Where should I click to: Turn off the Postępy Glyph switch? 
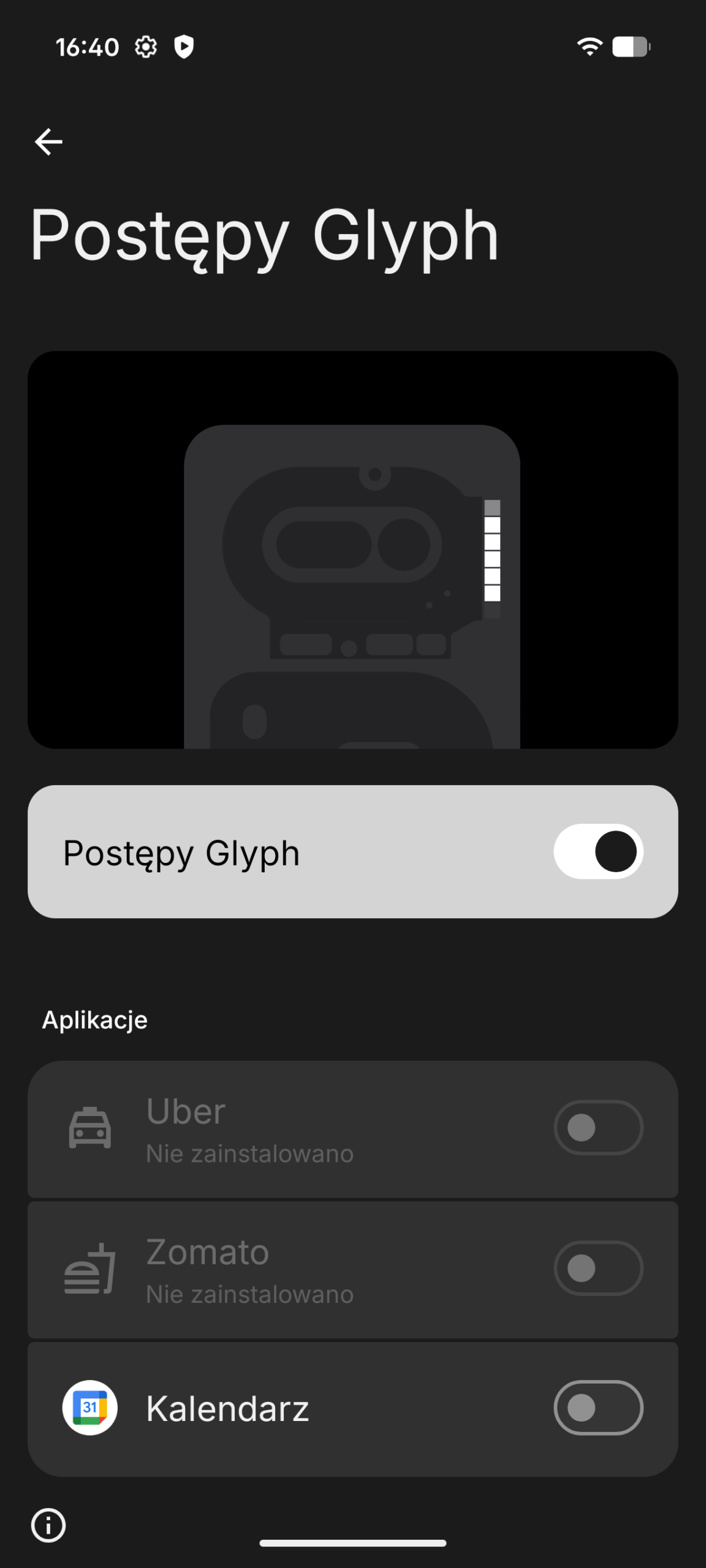point(598,851)
